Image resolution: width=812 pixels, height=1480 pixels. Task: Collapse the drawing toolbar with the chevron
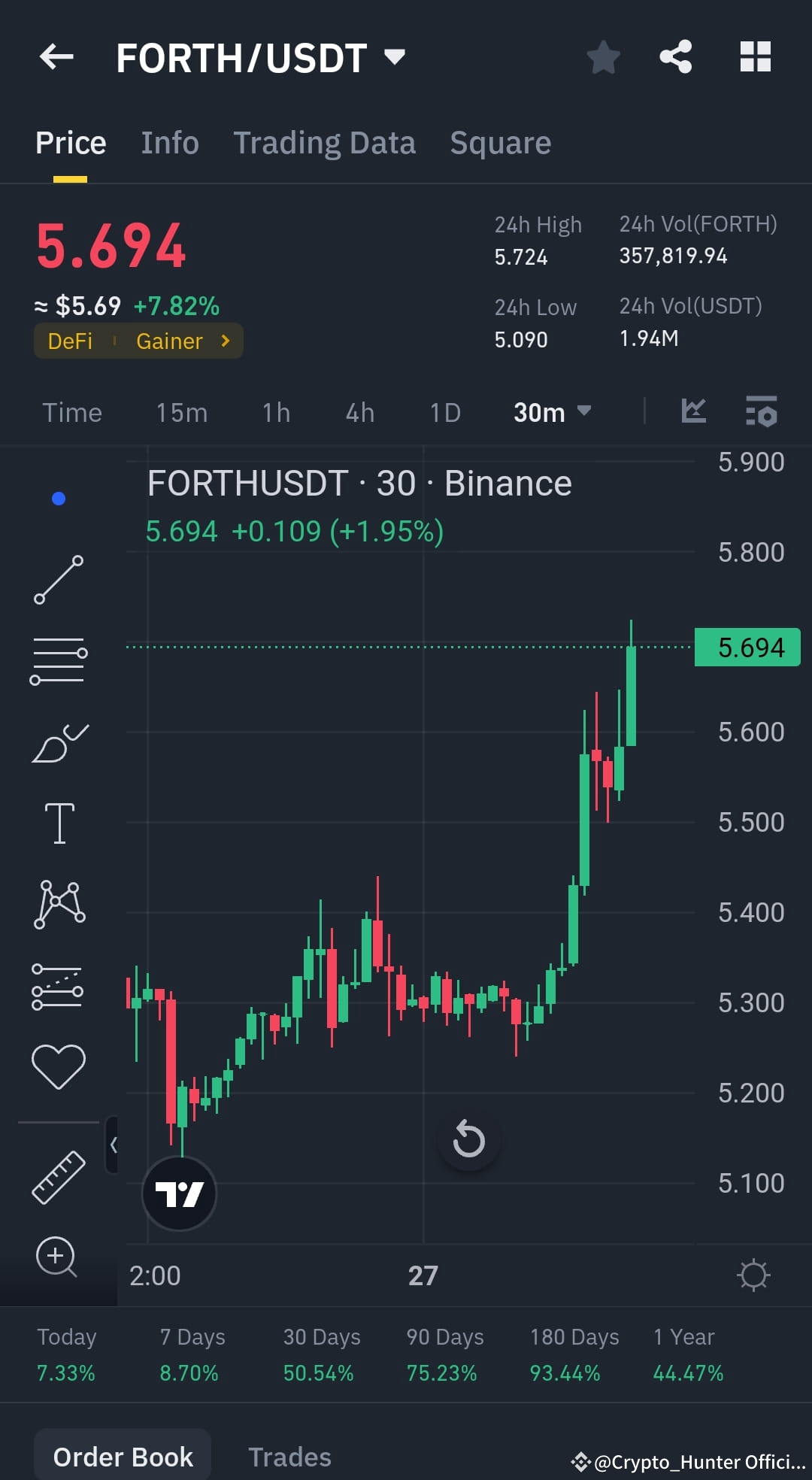(x=114, y=1142)
